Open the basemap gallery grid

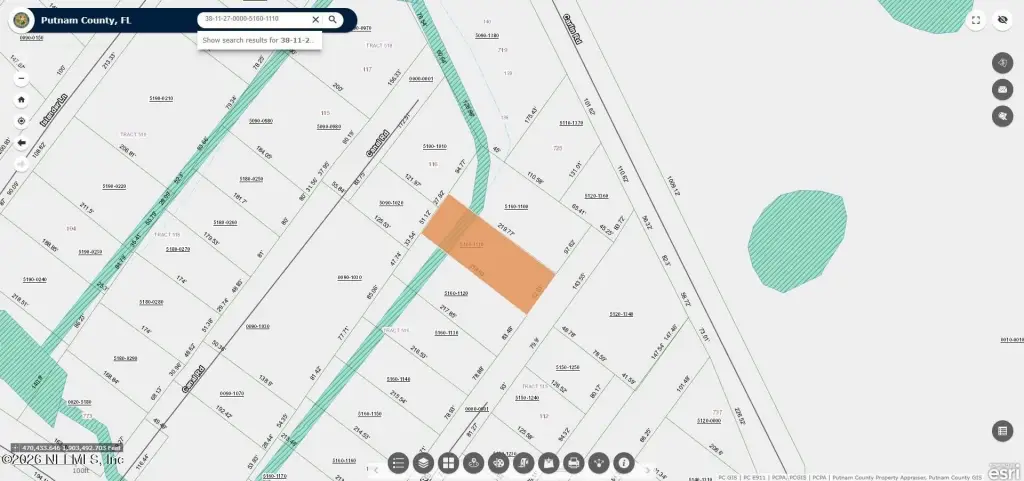point(448,463)
